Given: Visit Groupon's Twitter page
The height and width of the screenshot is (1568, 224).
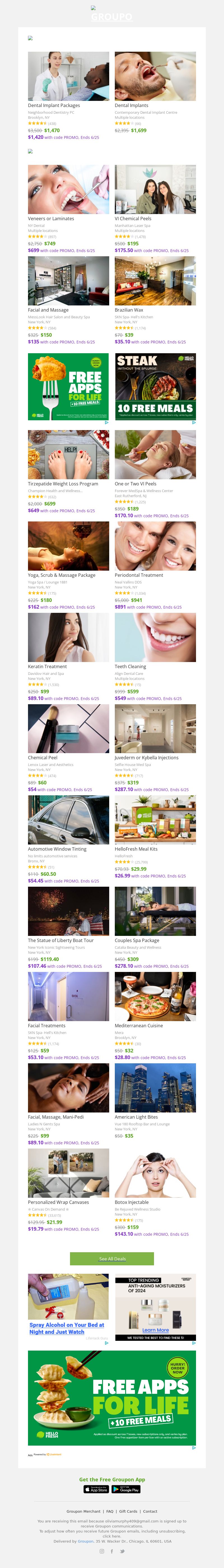Looking at the screenshot, I should [x=122, y=1551].
